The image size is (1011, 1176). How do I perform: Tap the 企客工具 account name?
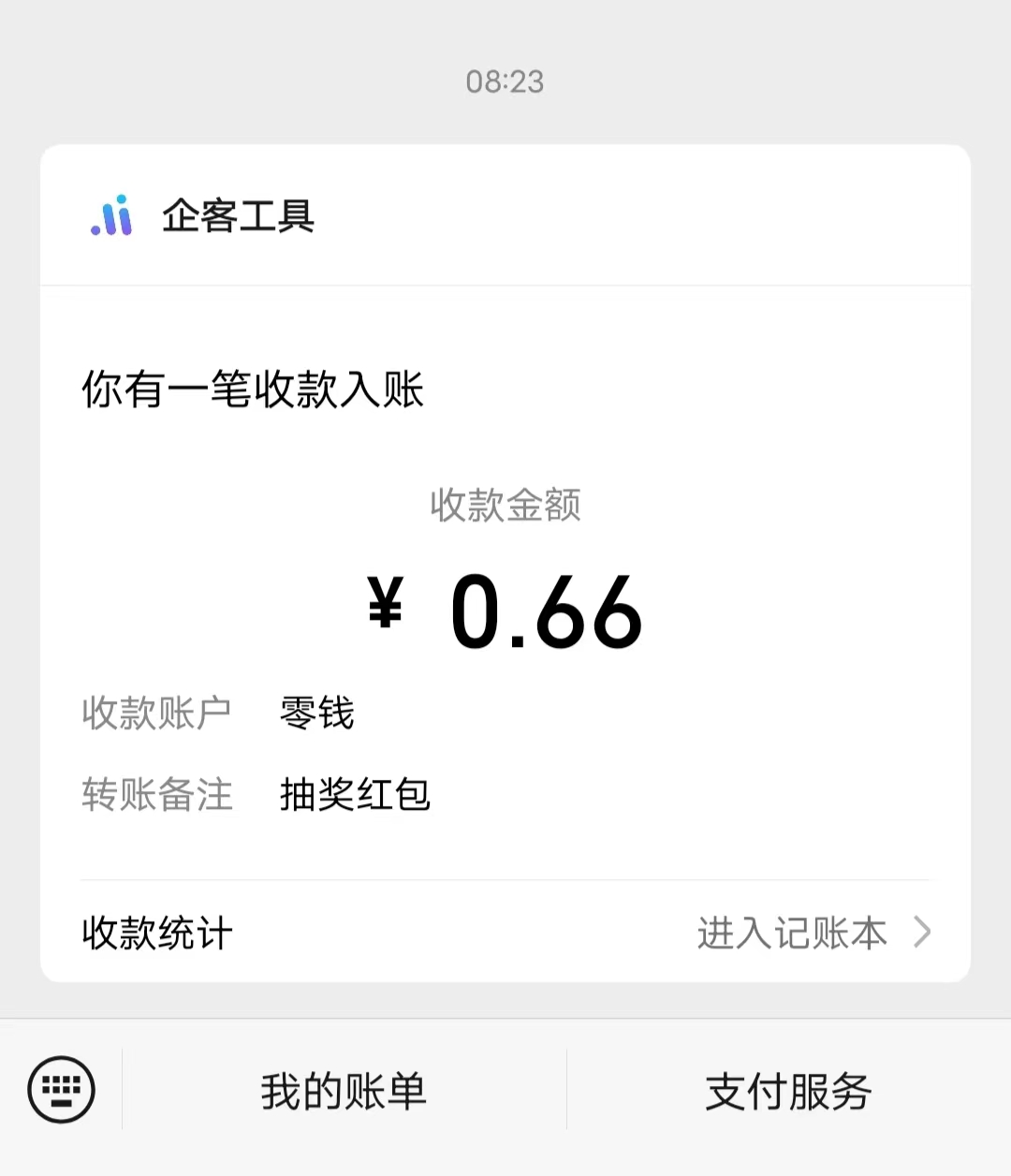(237, 217)
